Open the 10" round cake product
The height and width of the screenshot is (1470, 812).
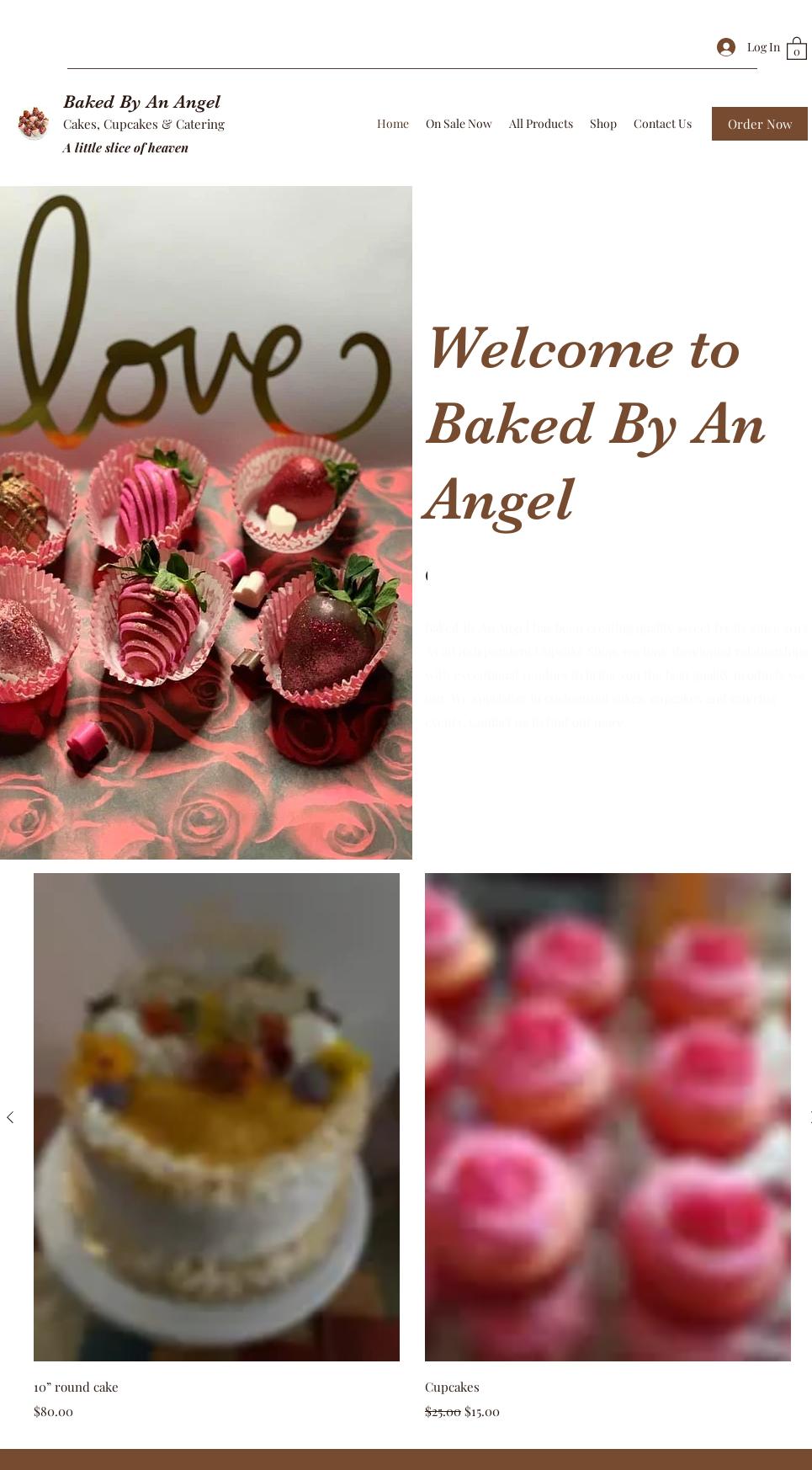[216, 1116]
